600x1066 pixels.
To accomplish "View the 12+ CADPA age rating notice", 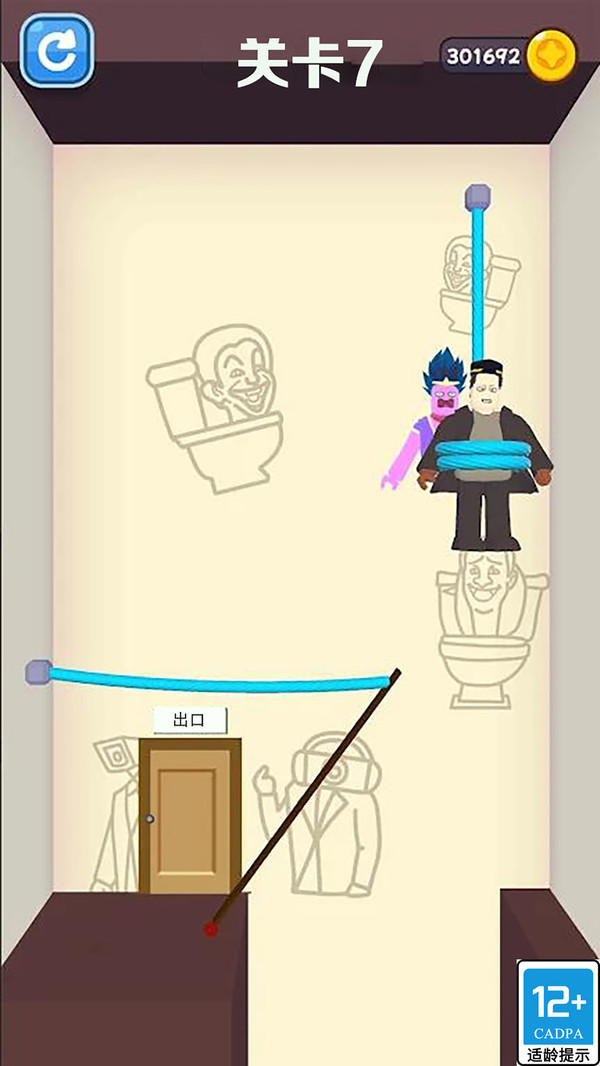I will pos(557,1012).
